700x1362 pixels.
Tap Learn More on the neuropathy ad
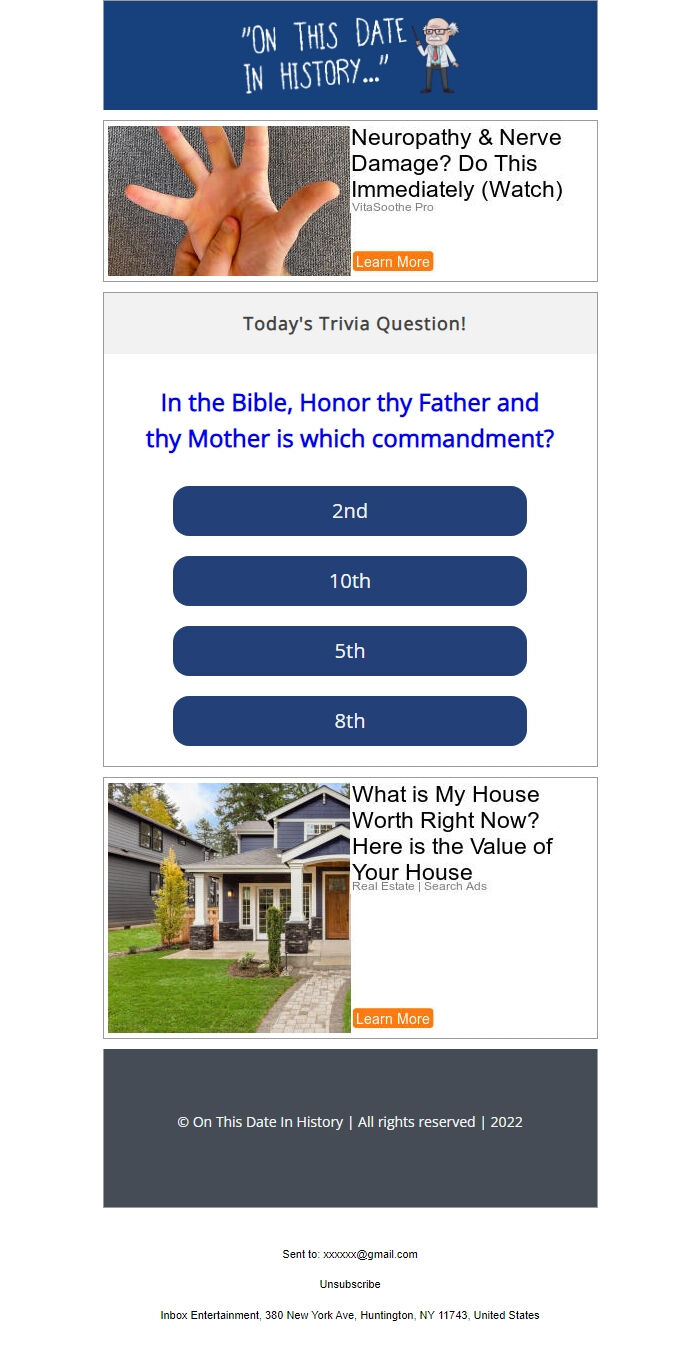[x=392, y=262]
